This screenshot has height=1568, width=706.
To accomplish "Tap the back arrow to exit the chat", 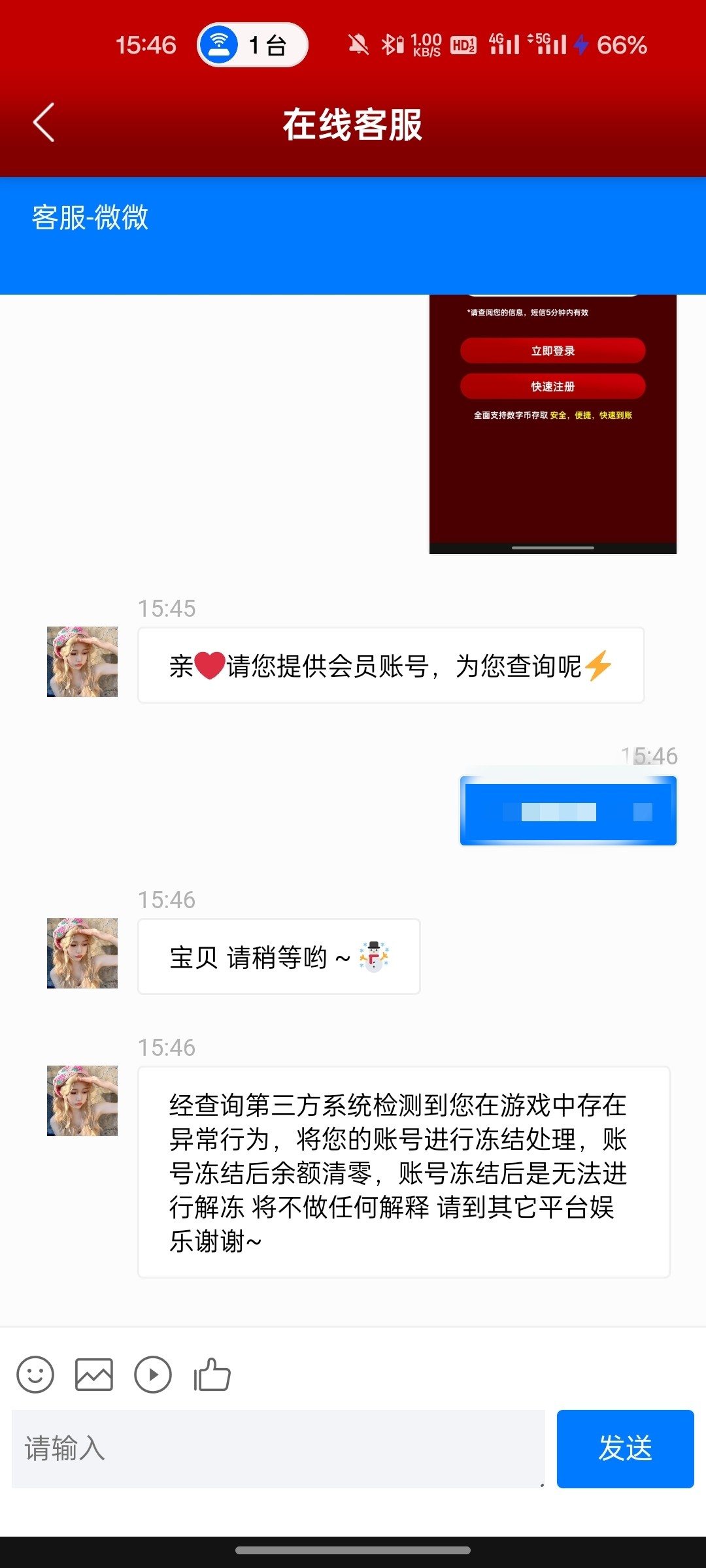I will pyautogui.click(x=43, y=123).
